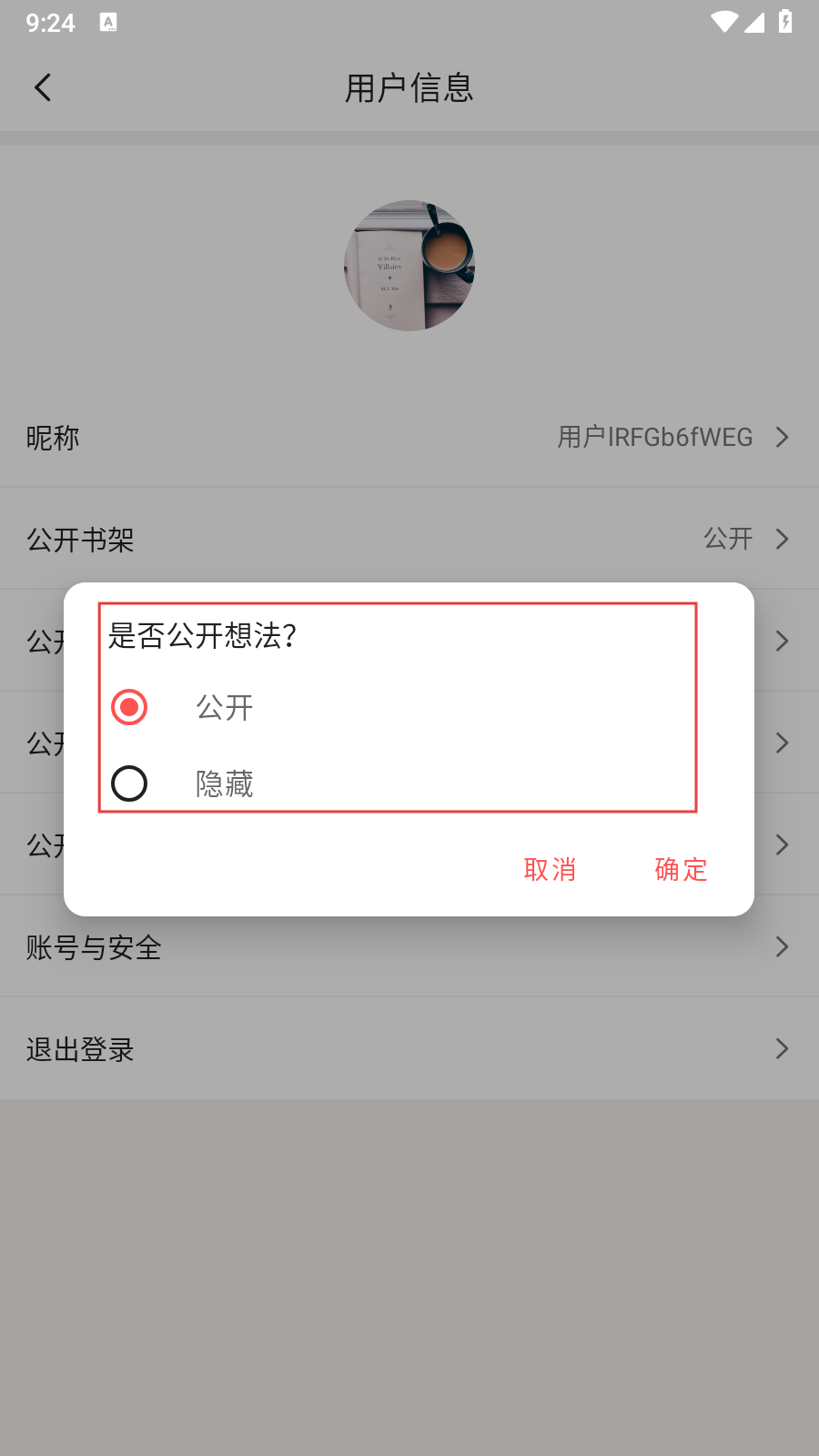Select the 公开 radio option
The height and width of the screenshot is (1456, 819).
pos(129,707)
